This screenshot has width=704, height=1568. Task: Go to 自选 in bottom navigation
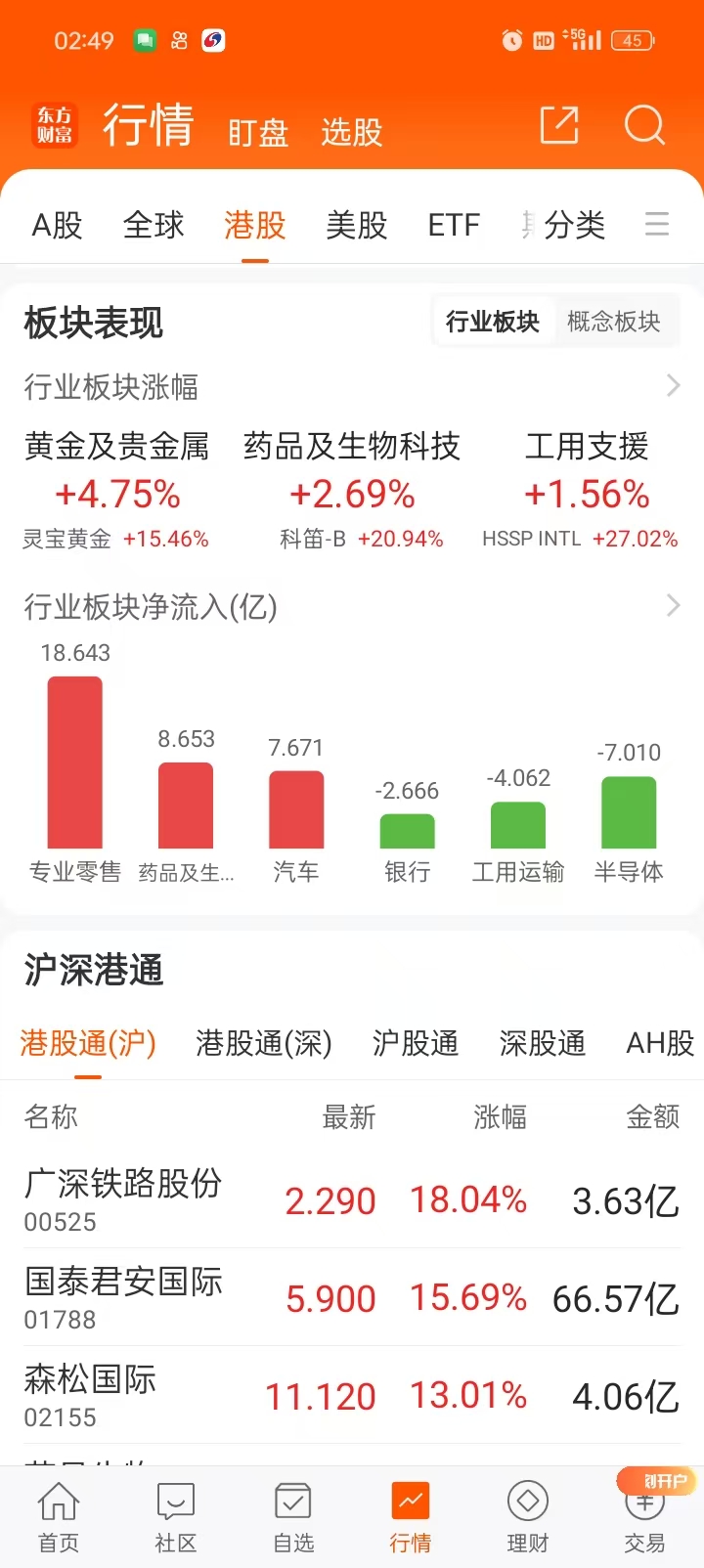[x=293, y=1516]
